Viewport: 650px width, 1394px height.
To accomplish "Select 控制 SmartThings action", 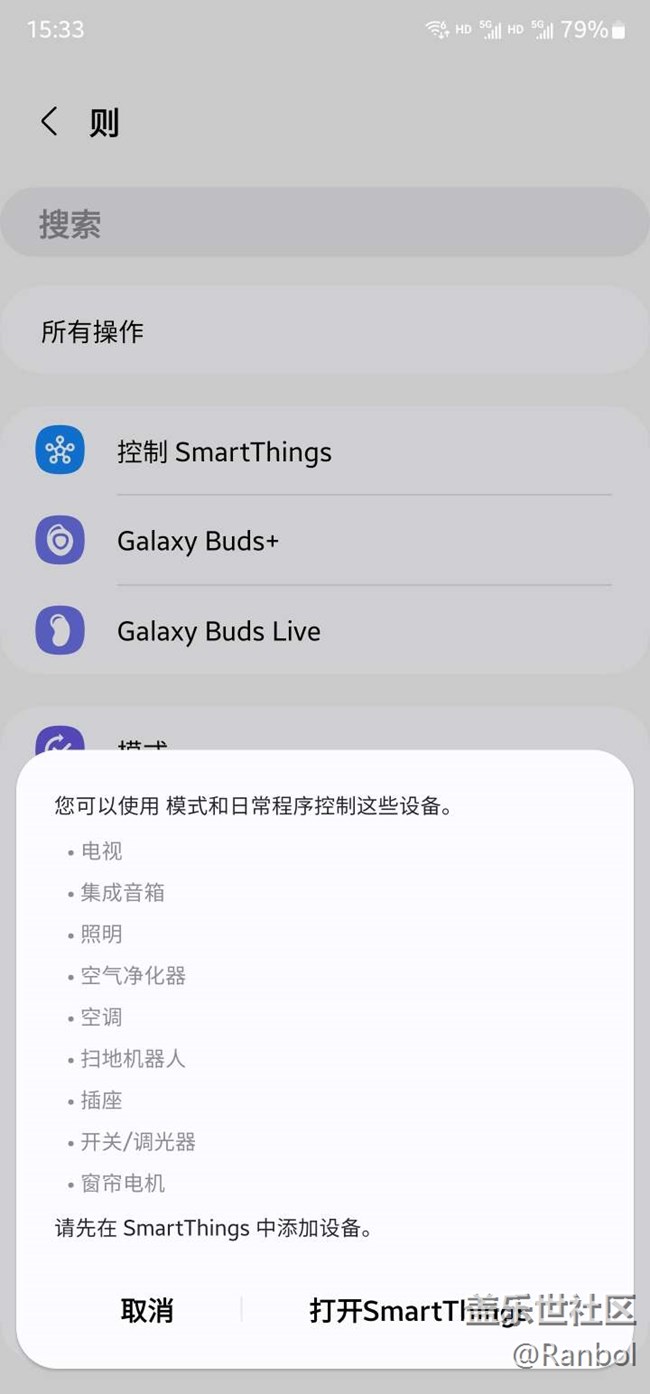I will [325, 451].
